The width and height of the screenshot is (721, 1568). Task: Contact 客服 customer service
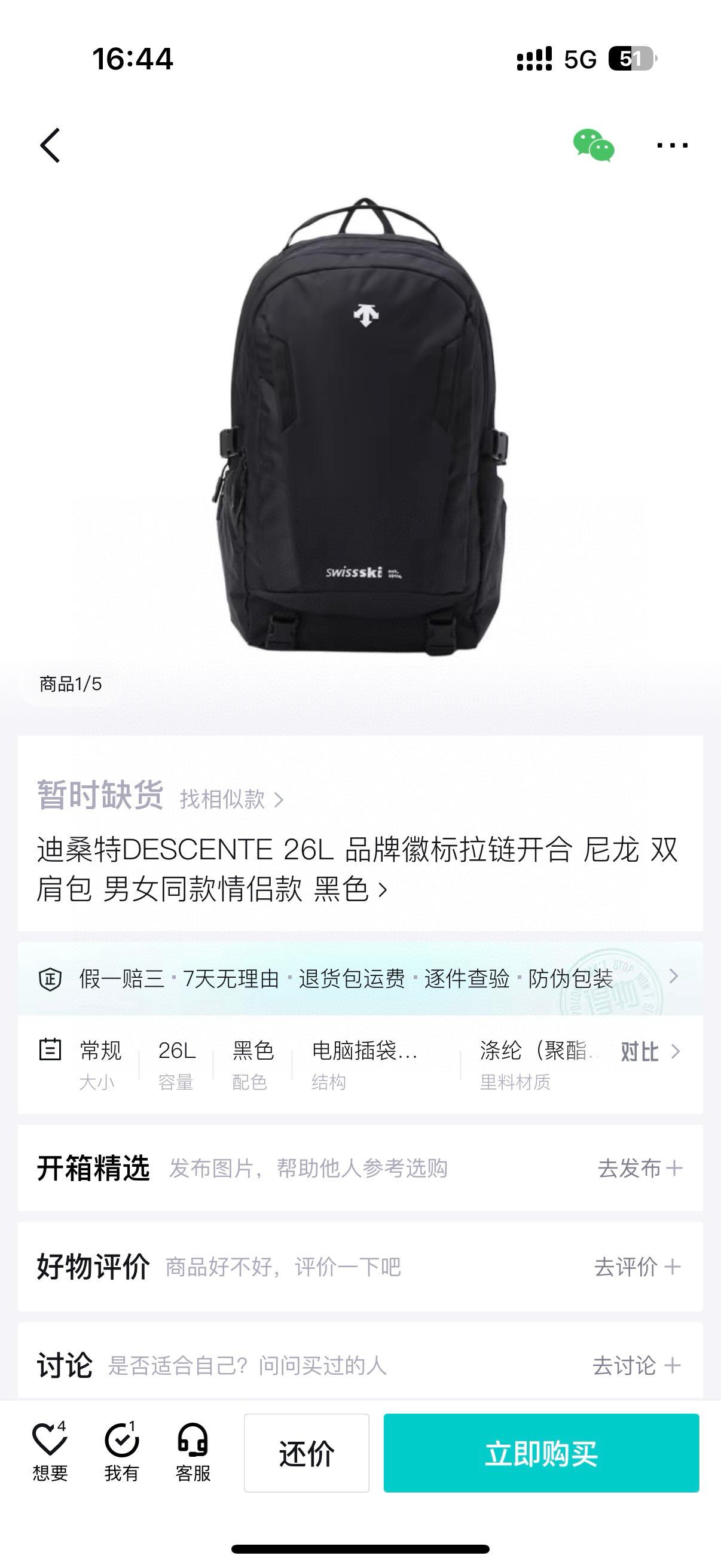coord(193,1453)
